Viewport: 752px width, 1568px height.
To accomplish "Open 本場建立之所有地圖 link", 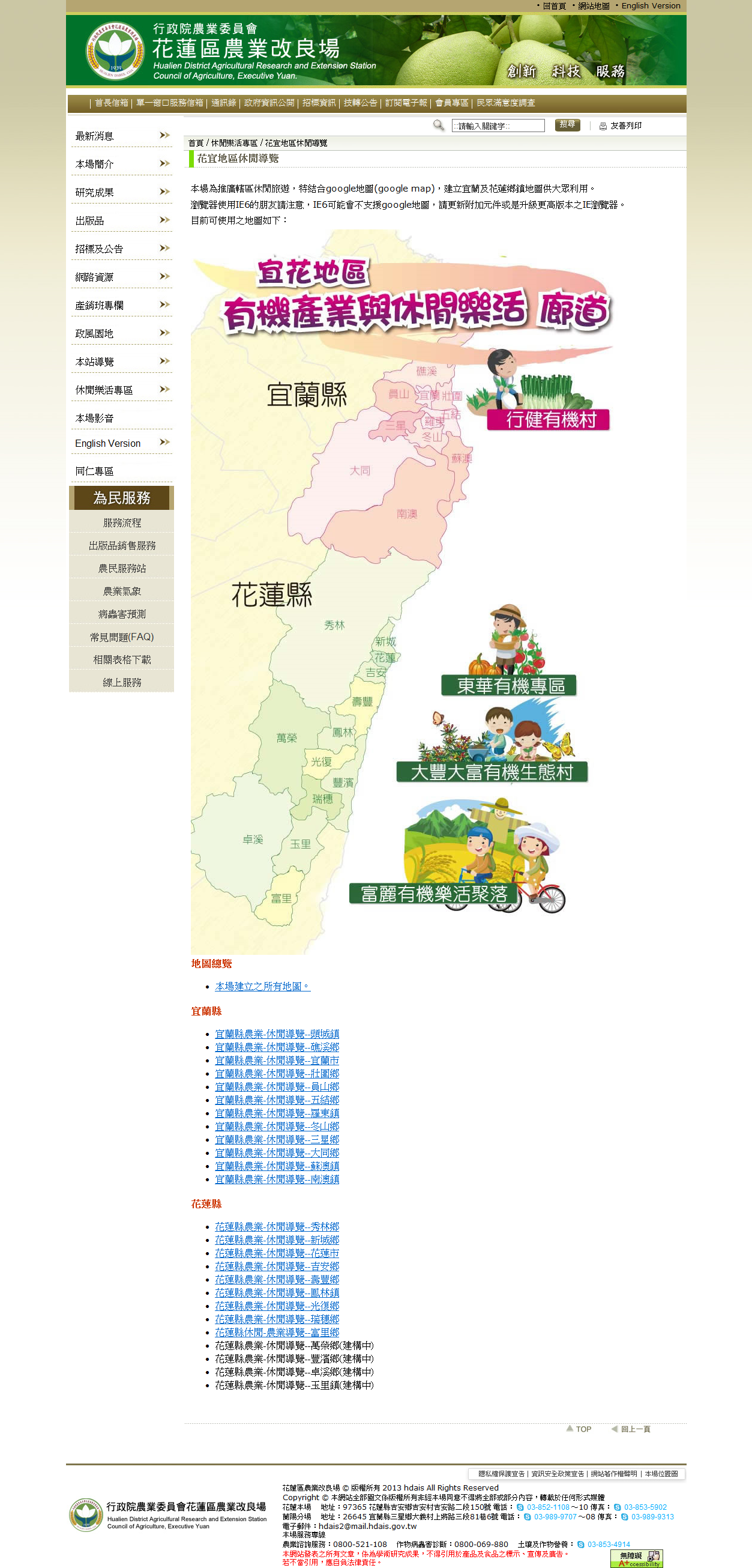I will pos(262,986).
